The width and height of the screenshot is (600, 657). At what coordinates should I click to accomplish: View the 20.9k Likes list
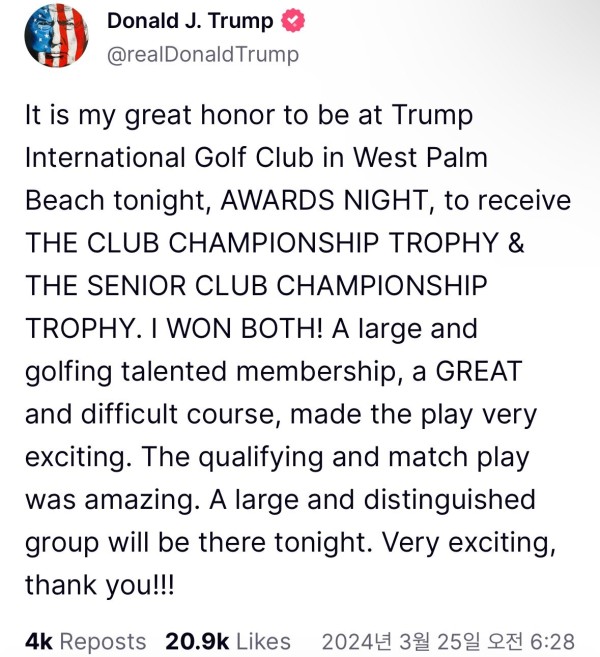pos(227,641)
